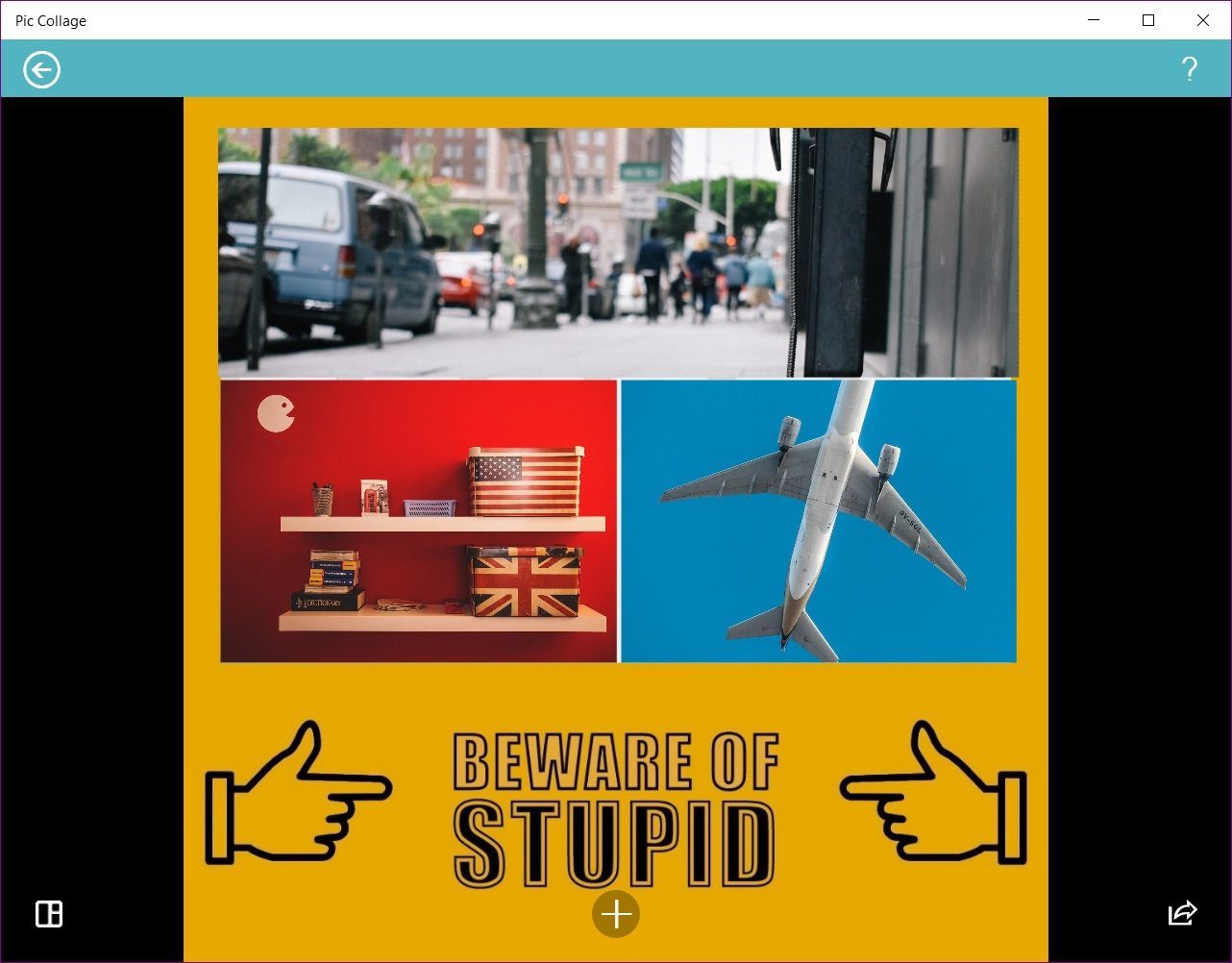Close the Pic Collage window
This screenshot has width=1232, height=963.
1203,20
